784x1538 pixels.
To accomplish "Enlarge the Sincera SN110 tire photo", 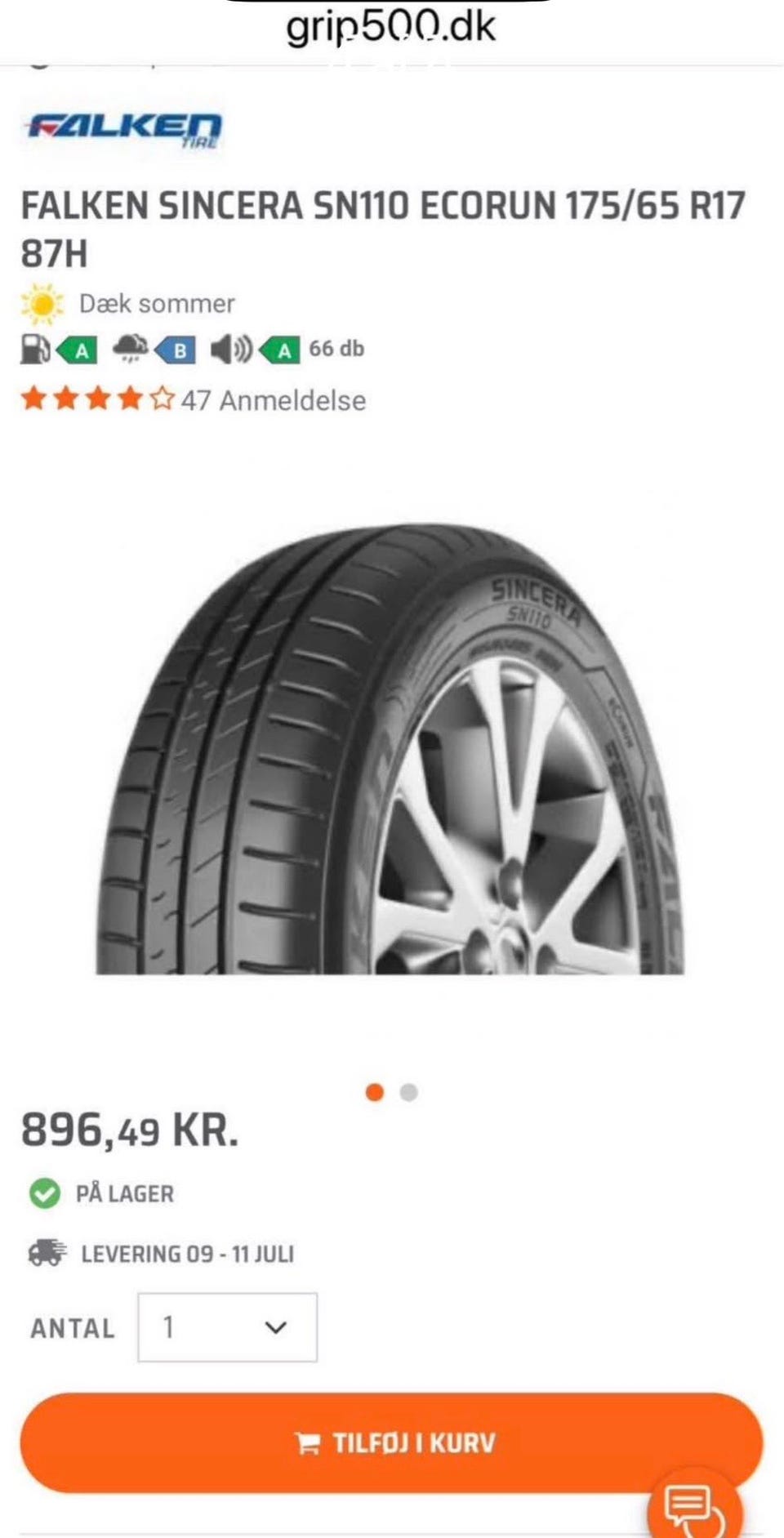I will (390, 748).
